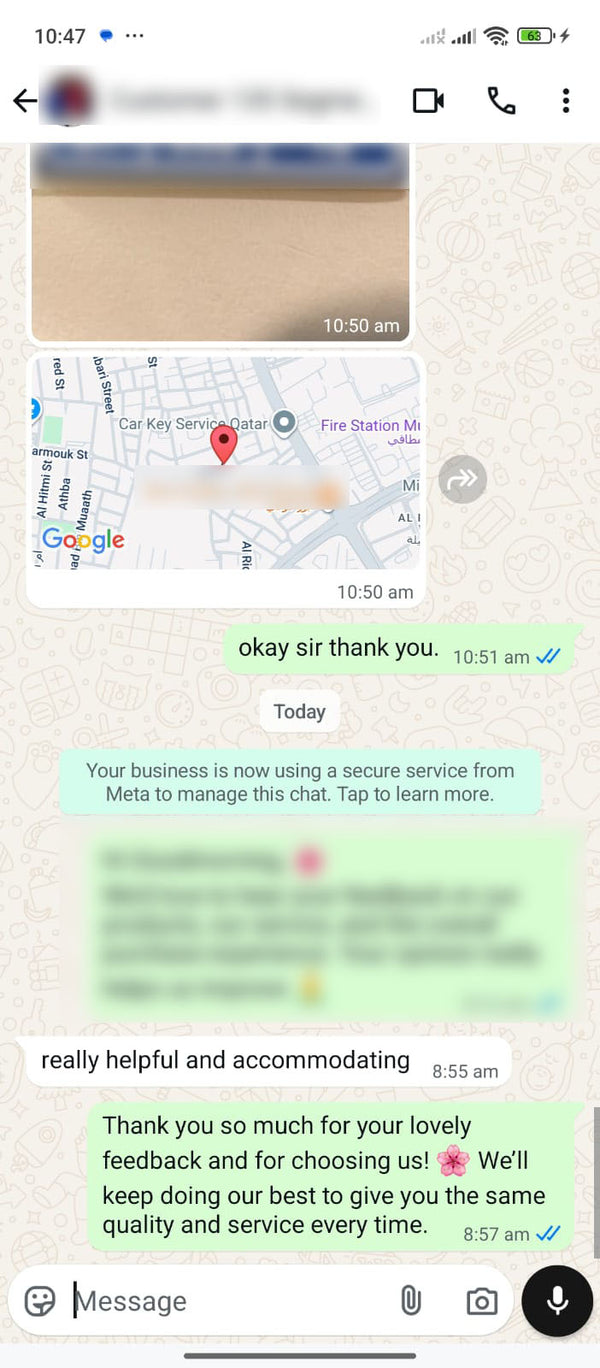This screenshot has width=600, height=1368.
Task: Open the shared location map
Action: pos(225,464)
